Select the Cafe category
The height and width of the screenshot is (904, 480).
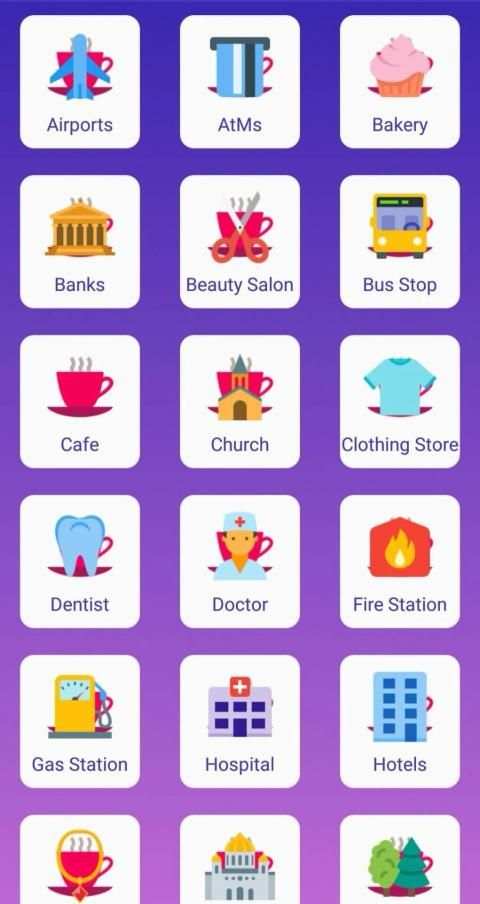(x=80, y=401)
